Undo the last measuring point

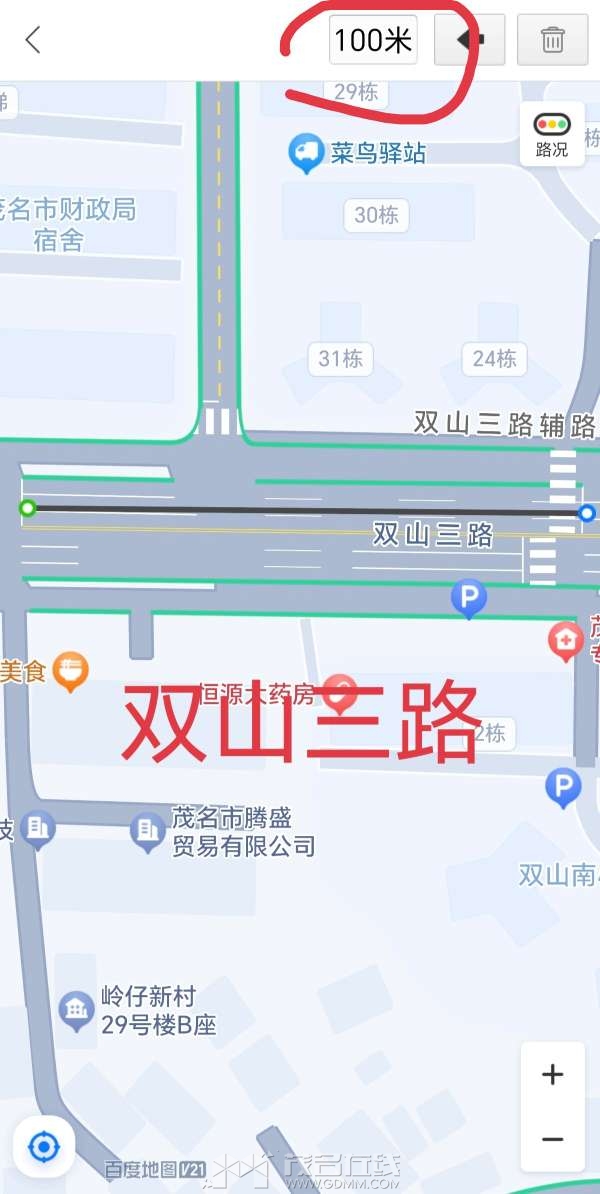tap(470, 40)
